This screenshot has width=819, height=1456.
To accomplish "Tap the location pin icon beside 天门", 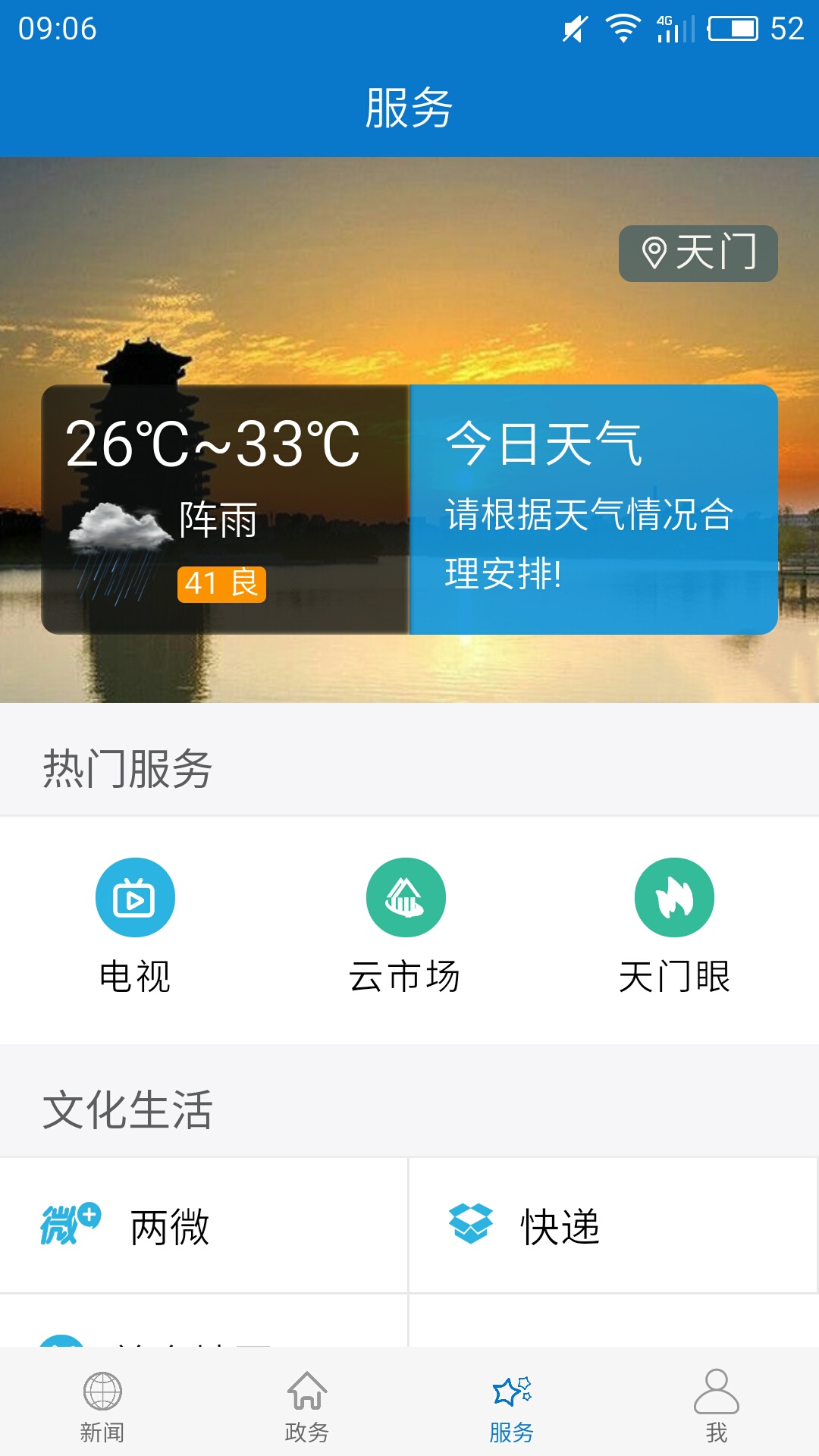I will tap(654, 252).
